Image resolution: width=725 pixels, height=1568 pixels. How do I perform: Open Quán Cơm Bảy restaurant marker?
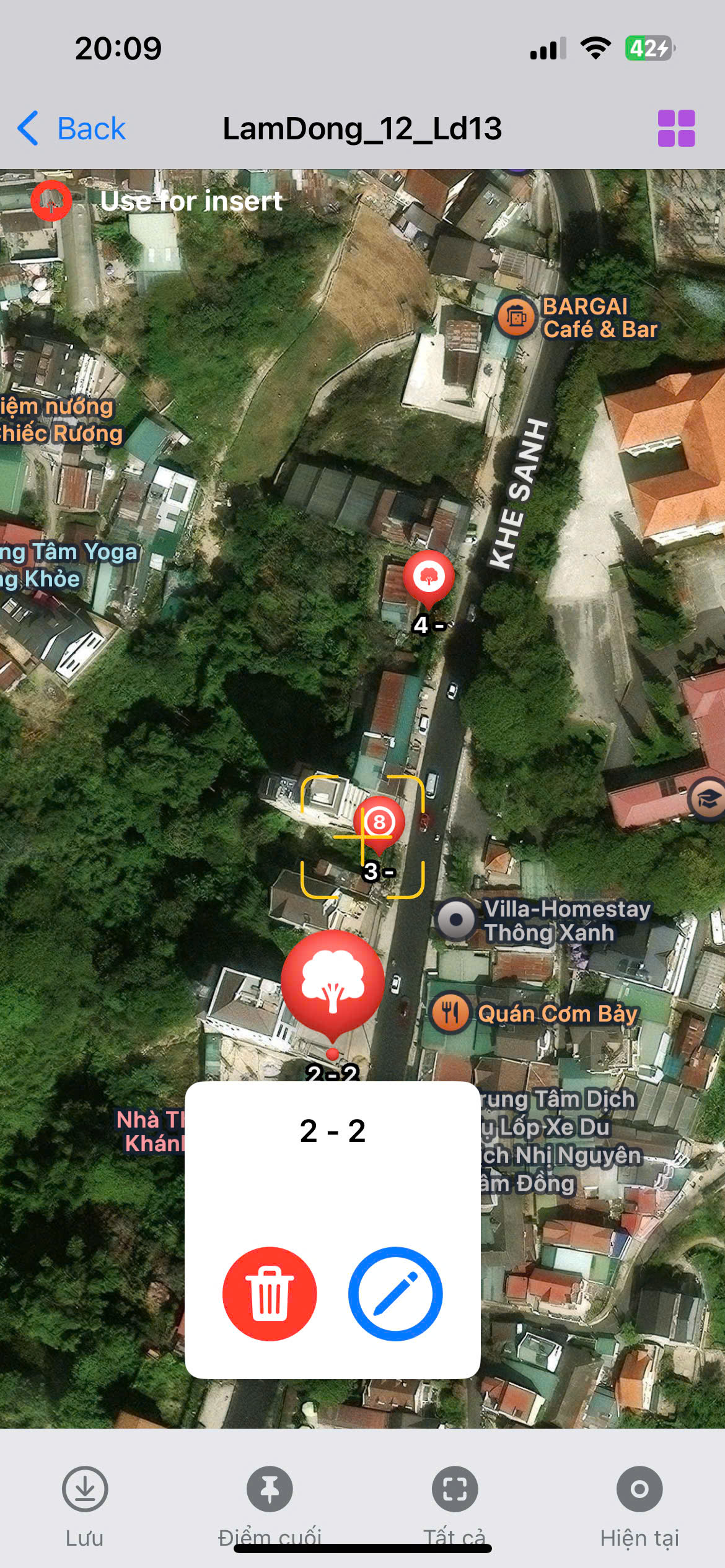450,1013
